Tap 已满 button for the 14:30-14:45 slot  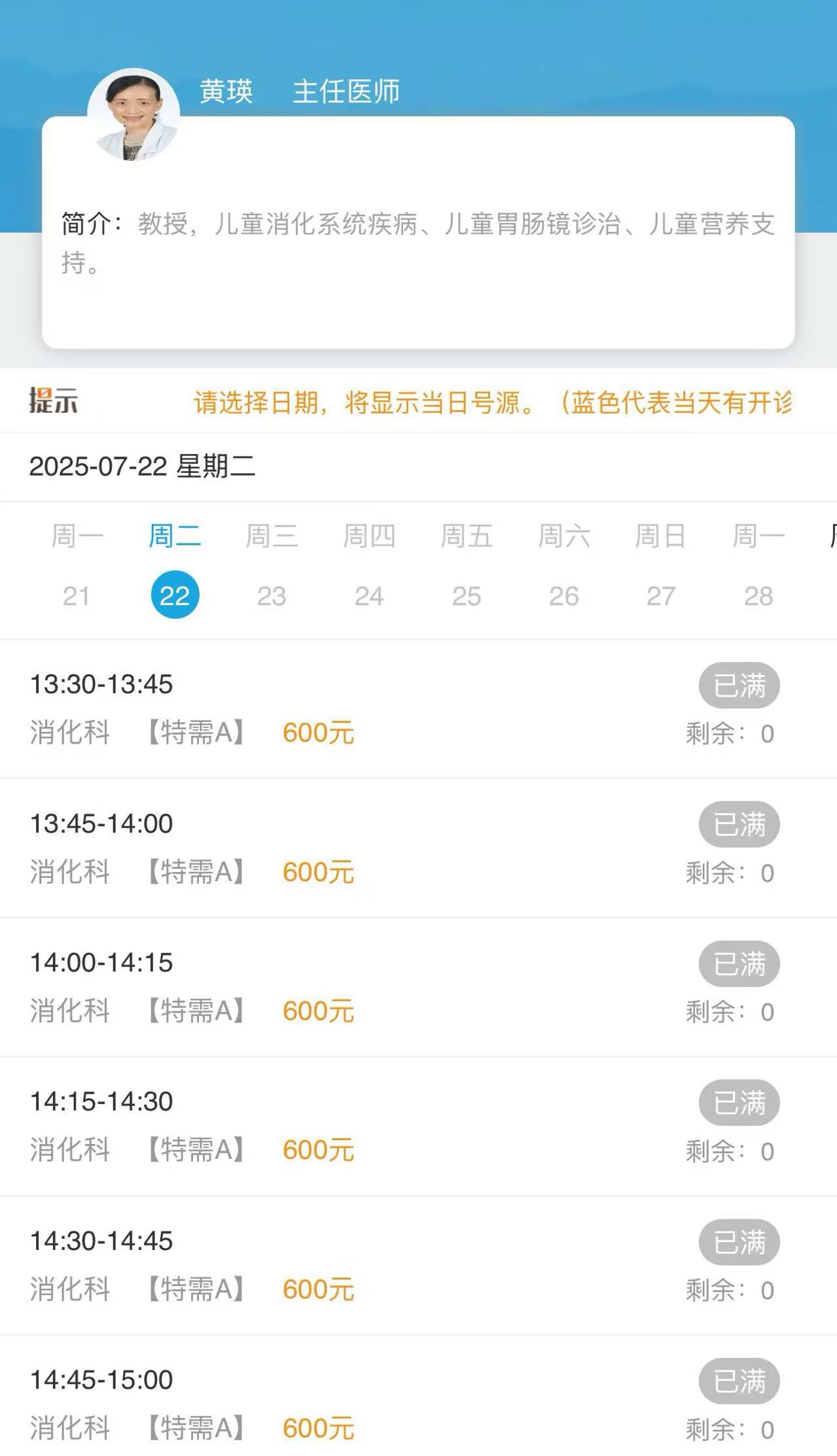pos(739,1242)
